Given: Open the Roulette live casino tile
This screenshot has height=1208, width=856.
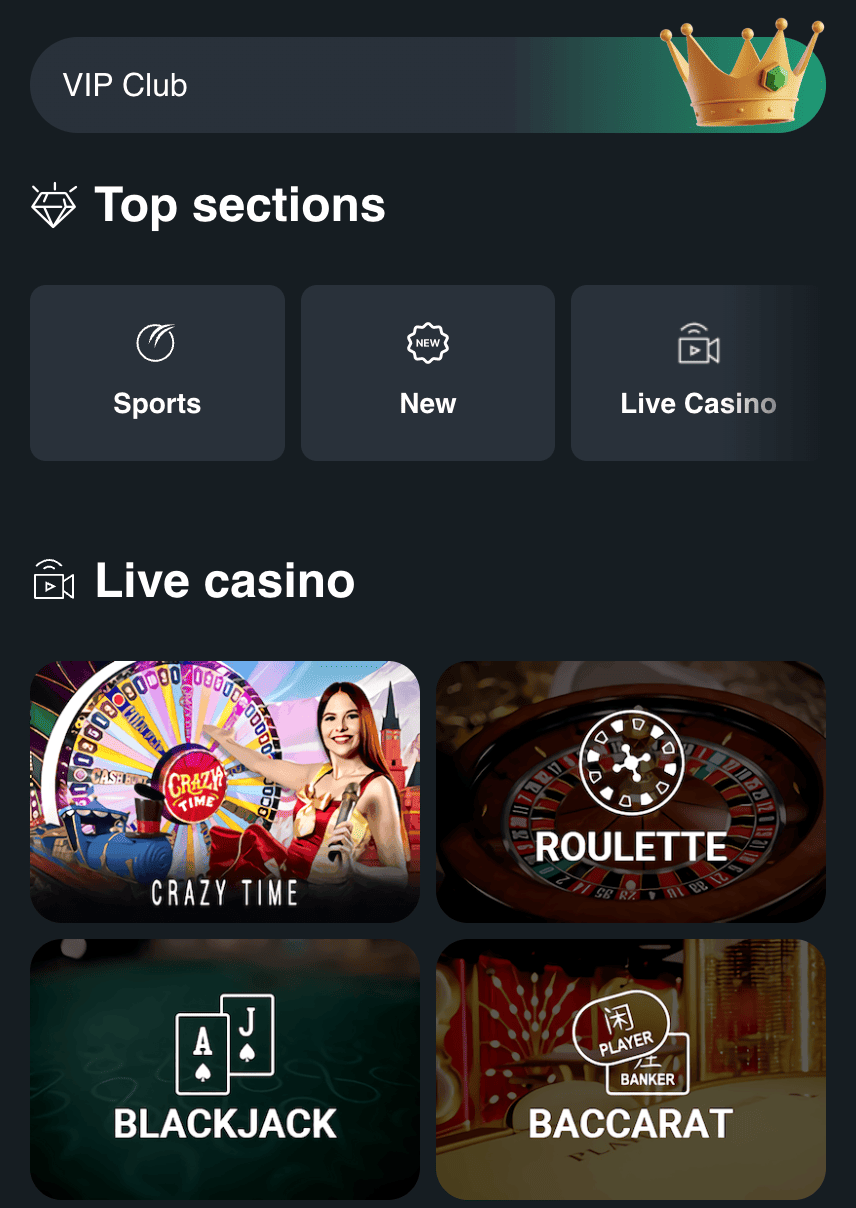Looking at the screenshot, I should point(631,791).
